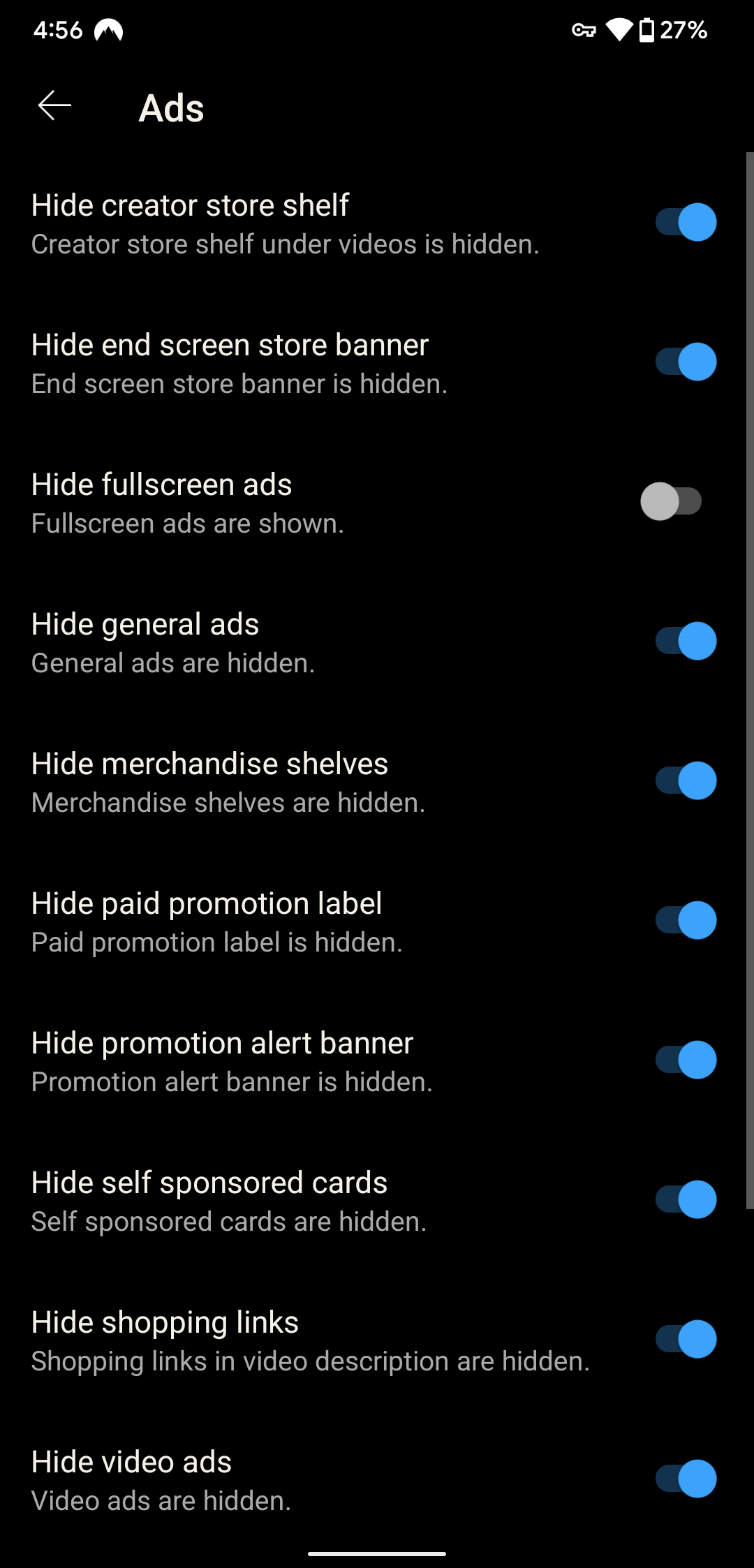Toggle Hide paid promotion label
Viewport: 754px width, 1568px height.
click(x=686, y=920)
